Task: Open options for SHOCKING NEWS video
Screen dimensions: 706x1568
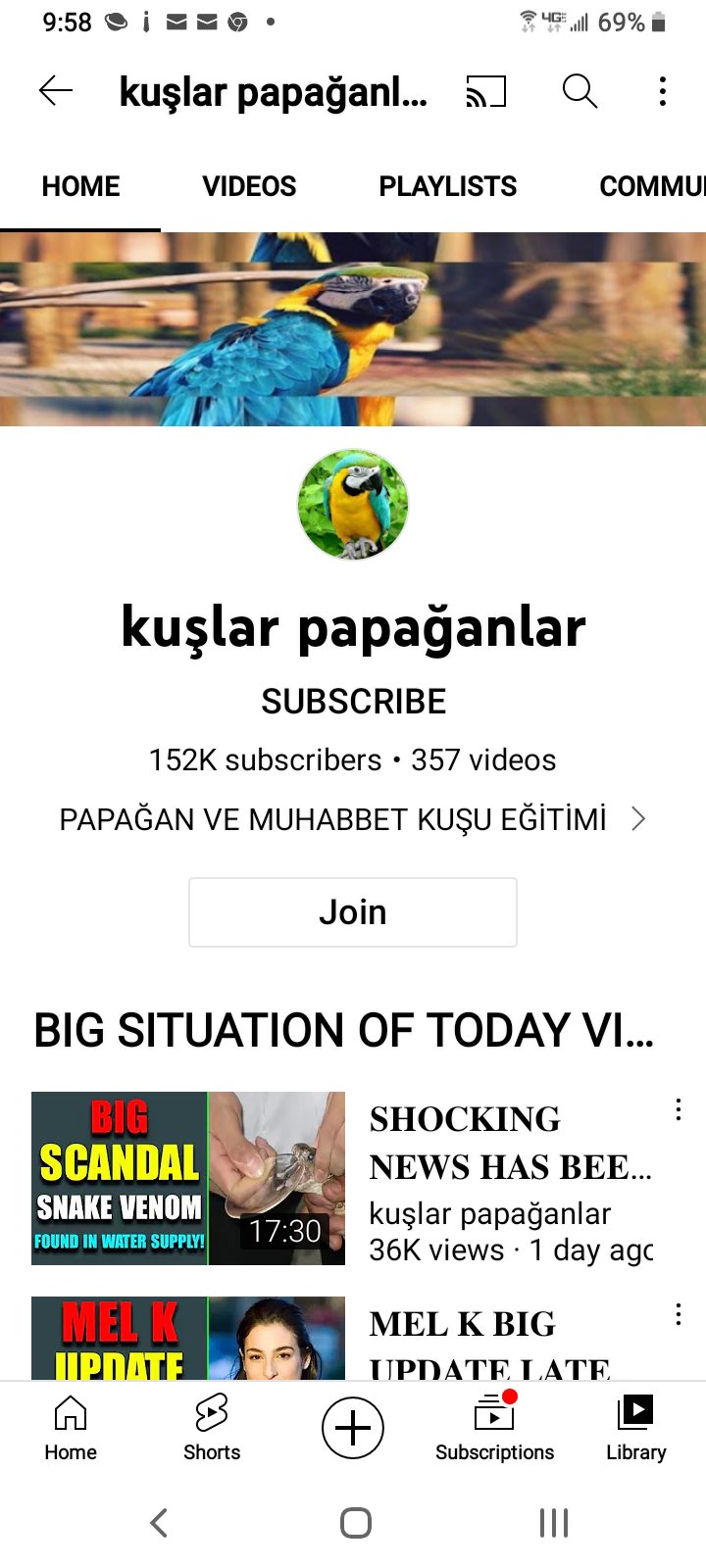Action: tap(678, 1110)
